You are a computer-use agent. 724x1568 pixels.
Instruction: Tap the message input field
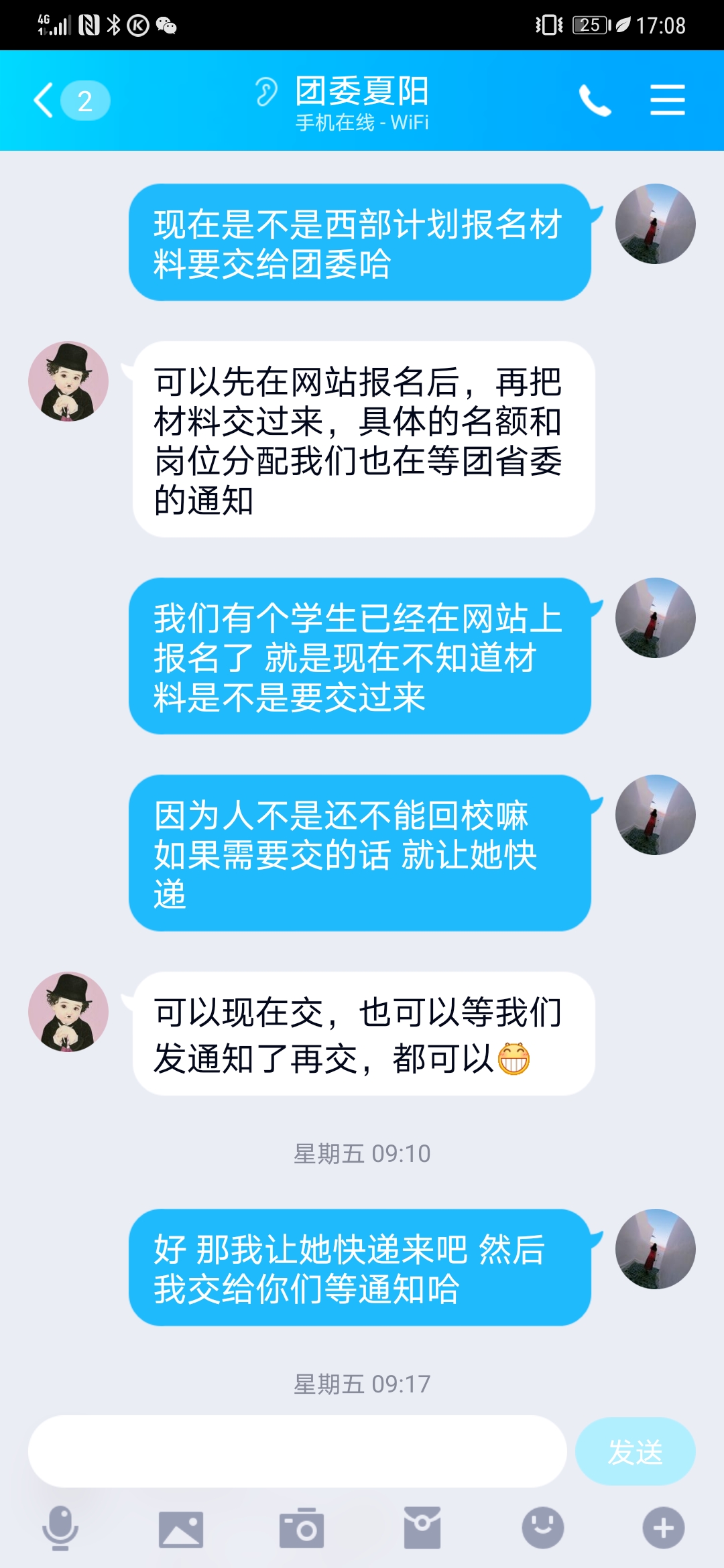point(297,1451)
